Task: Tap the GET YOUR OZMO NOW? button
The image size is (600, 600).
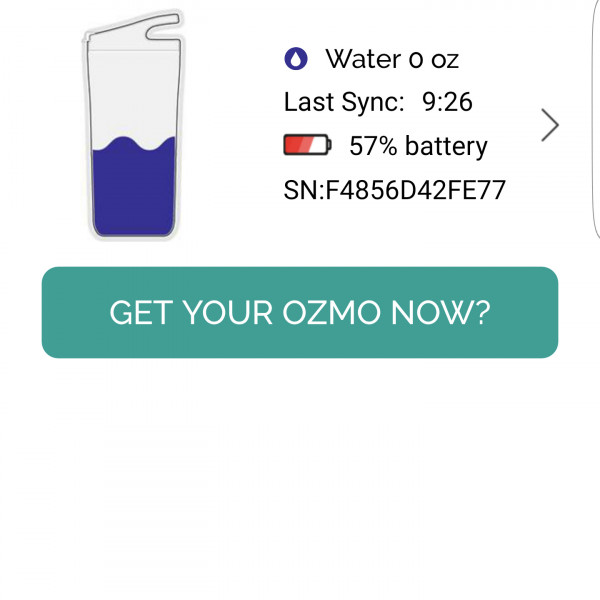Action: tap(299, 313)
